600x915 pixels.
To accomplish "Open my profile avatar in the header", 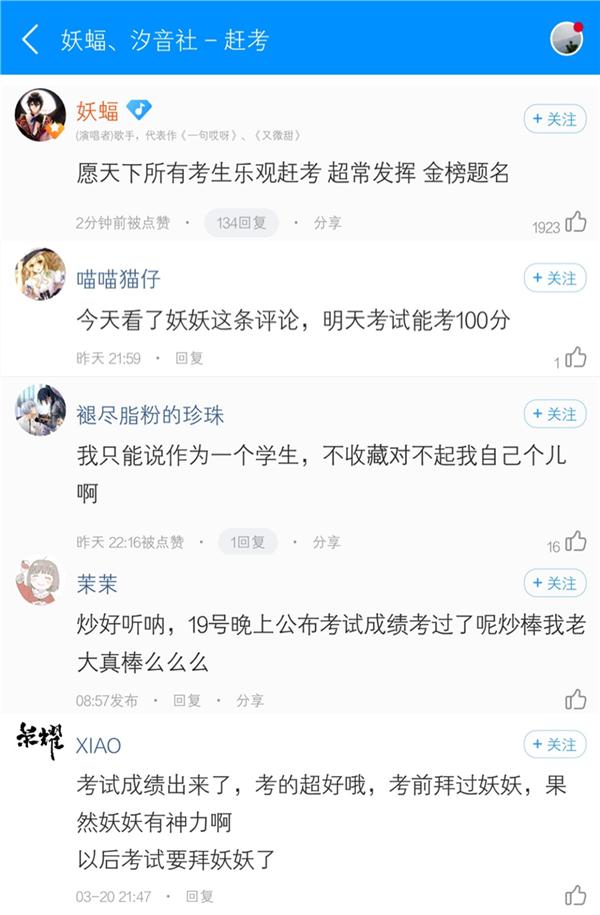I will pyautogui.click(x=566, y=39).
